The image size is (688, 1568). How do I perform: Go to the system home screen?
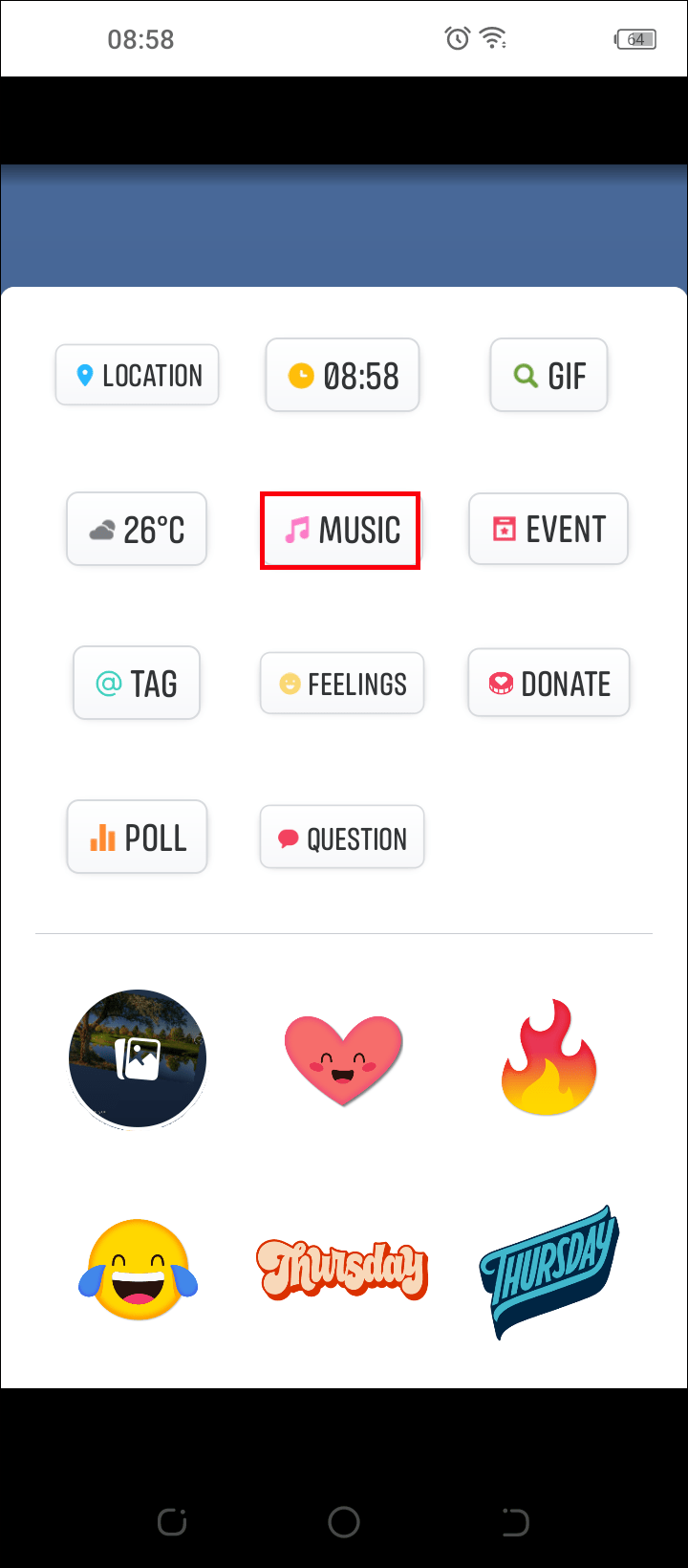(x=344, y=1522)
